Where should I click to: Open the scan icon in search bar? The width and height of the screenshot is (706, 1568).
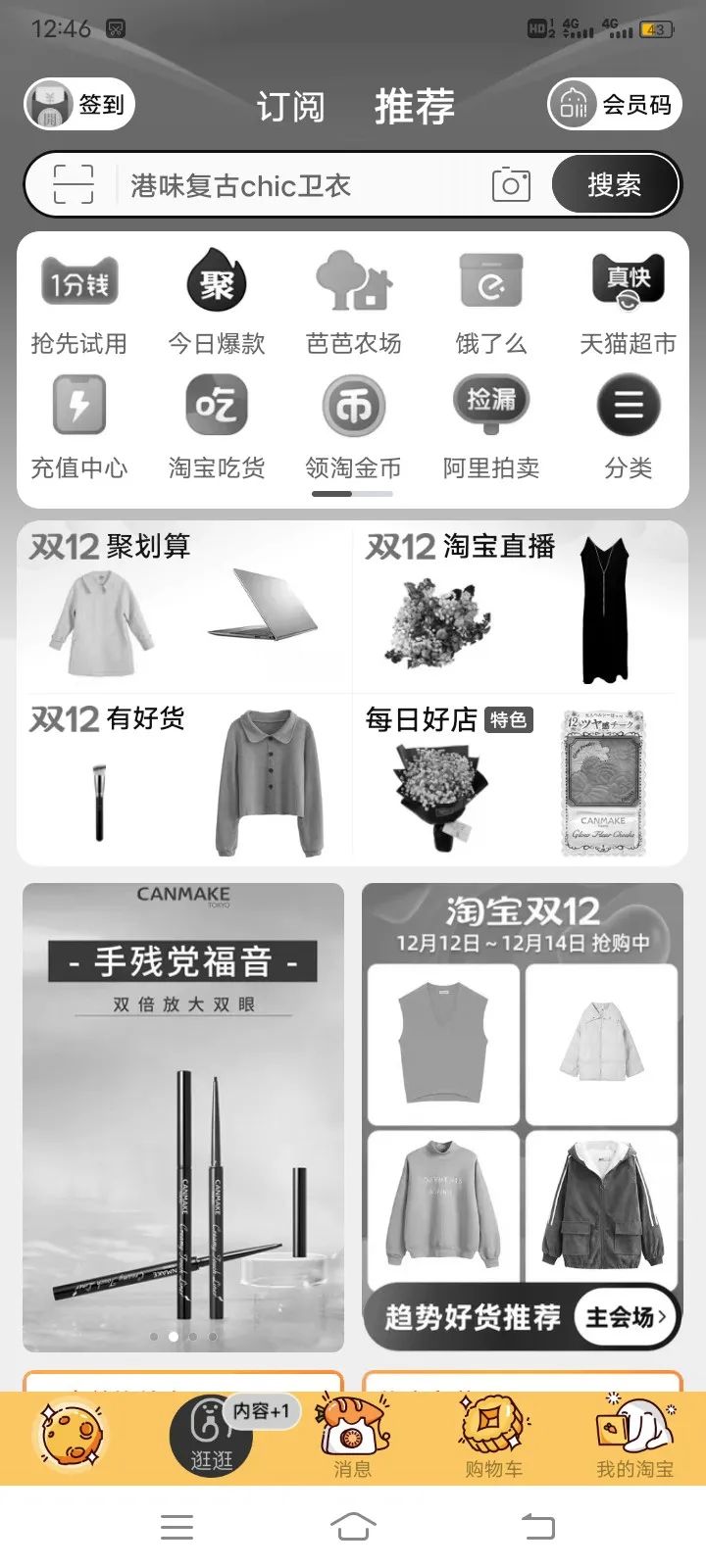point(74,184)
